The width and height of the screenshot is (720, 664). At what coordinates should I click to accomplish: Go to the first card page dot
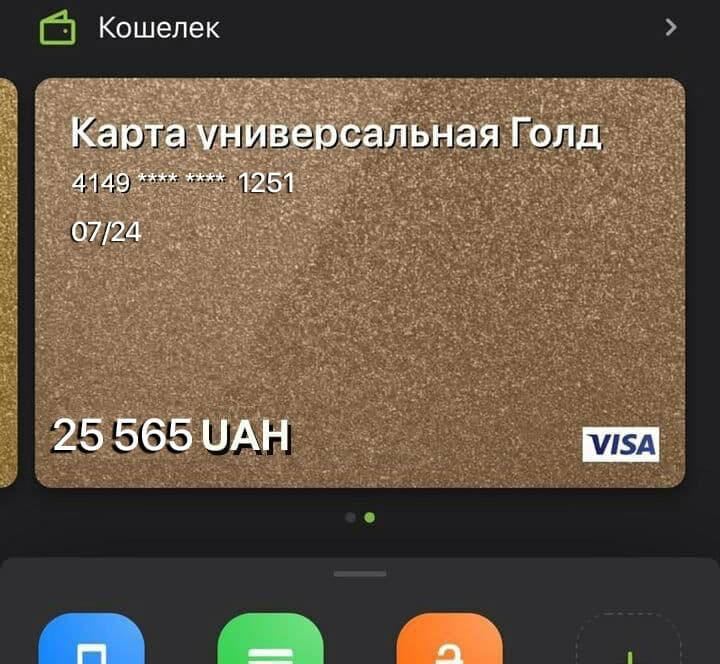tap(349, 517)
